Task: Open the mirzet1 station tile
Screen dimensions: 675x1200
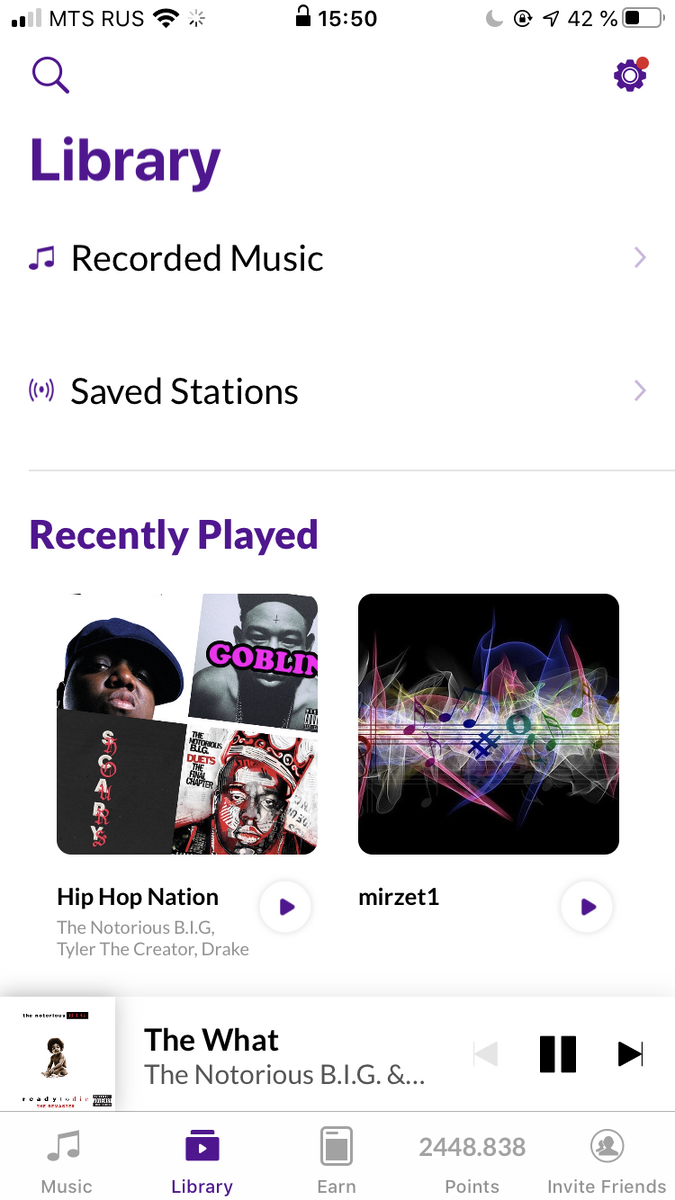Action: pyautogui.click(x=488, y=724)
